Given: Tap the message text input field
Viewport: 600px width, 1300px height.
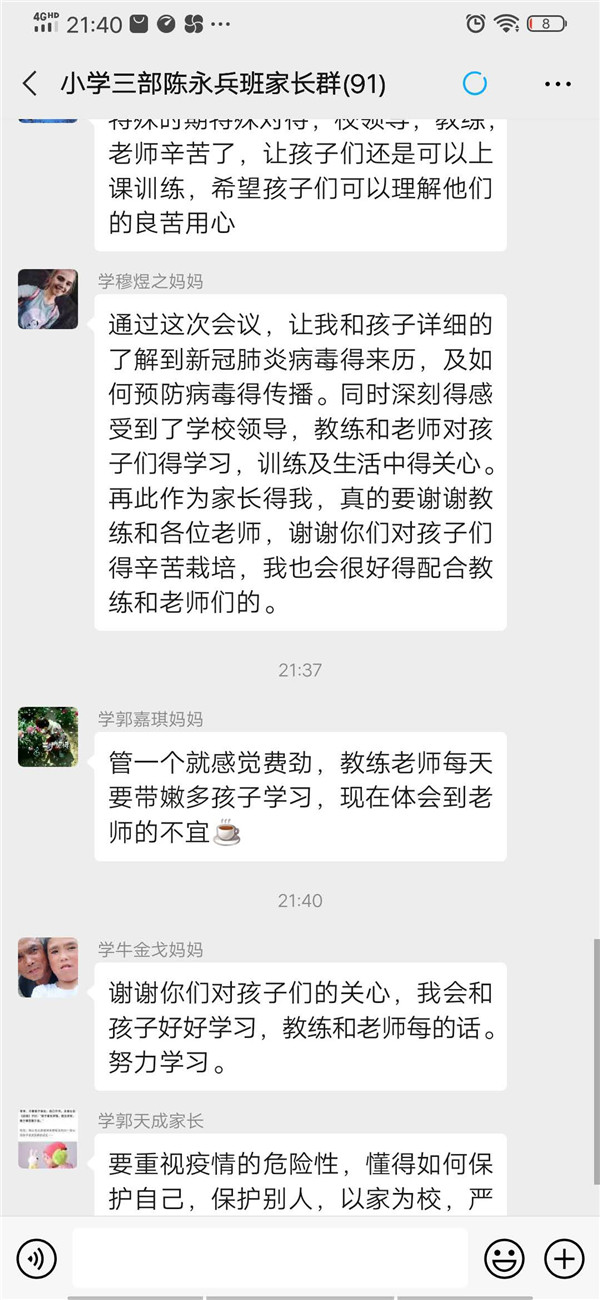Looking at the screenshot, I should 270,1257.
